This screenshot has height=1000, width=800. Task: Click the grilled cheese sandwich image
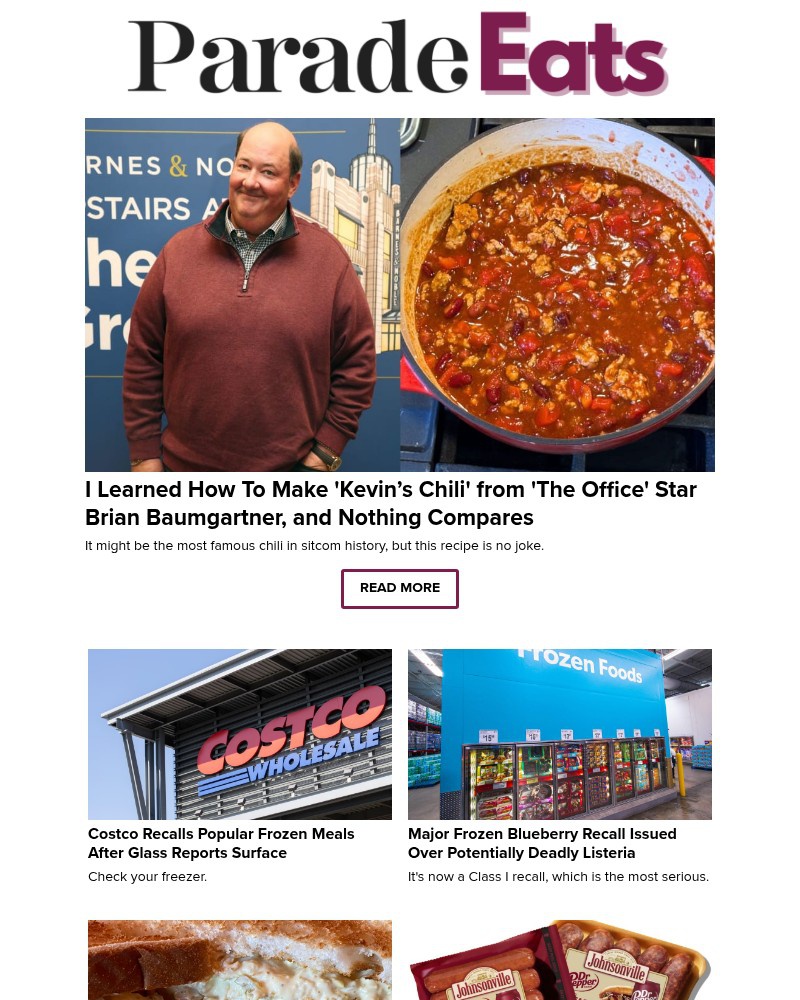pos(240,960)
